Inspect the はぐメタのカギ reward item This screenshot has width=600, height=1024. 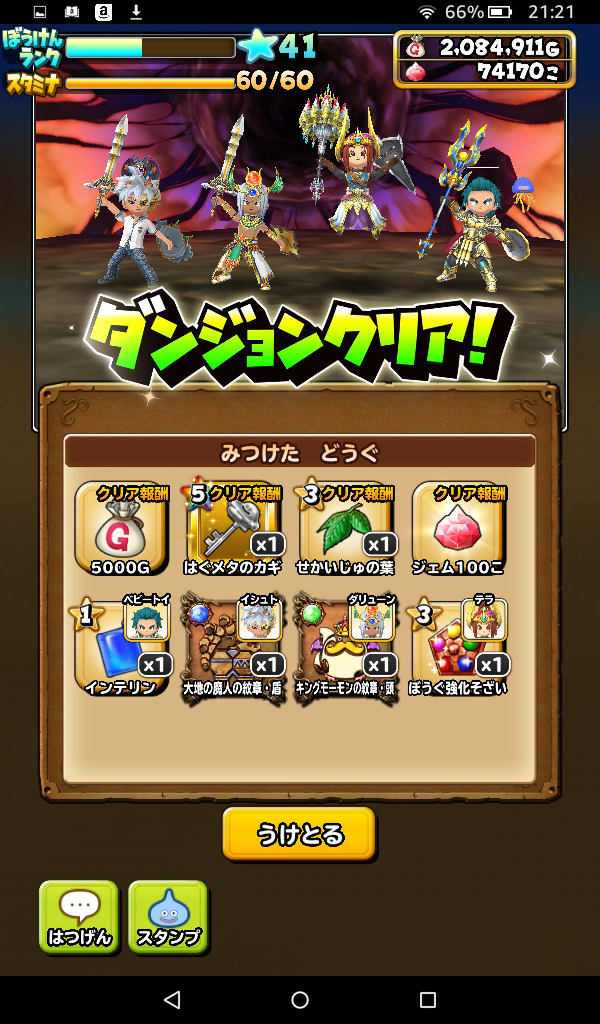233,528
